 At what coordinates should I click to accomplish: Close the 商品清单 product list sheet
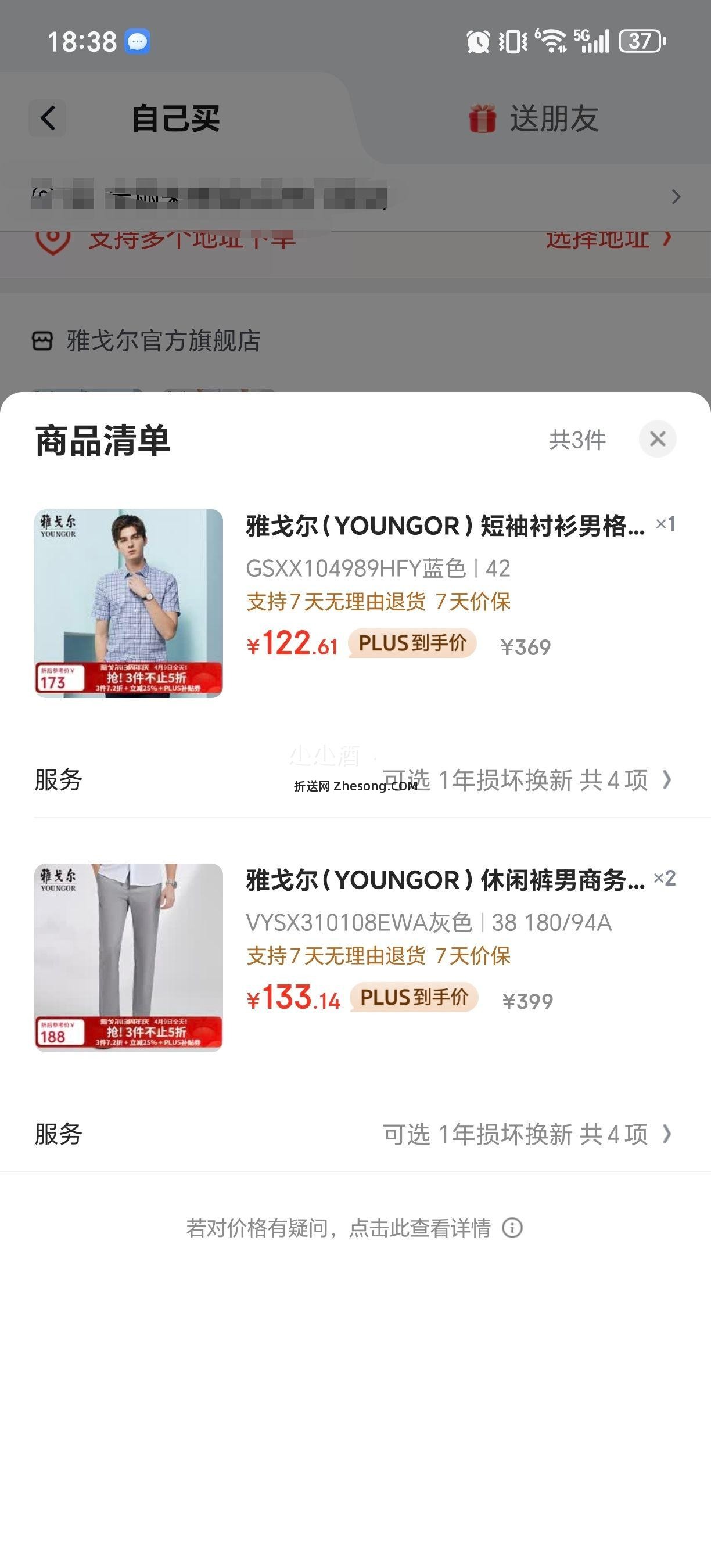point(658,439)
